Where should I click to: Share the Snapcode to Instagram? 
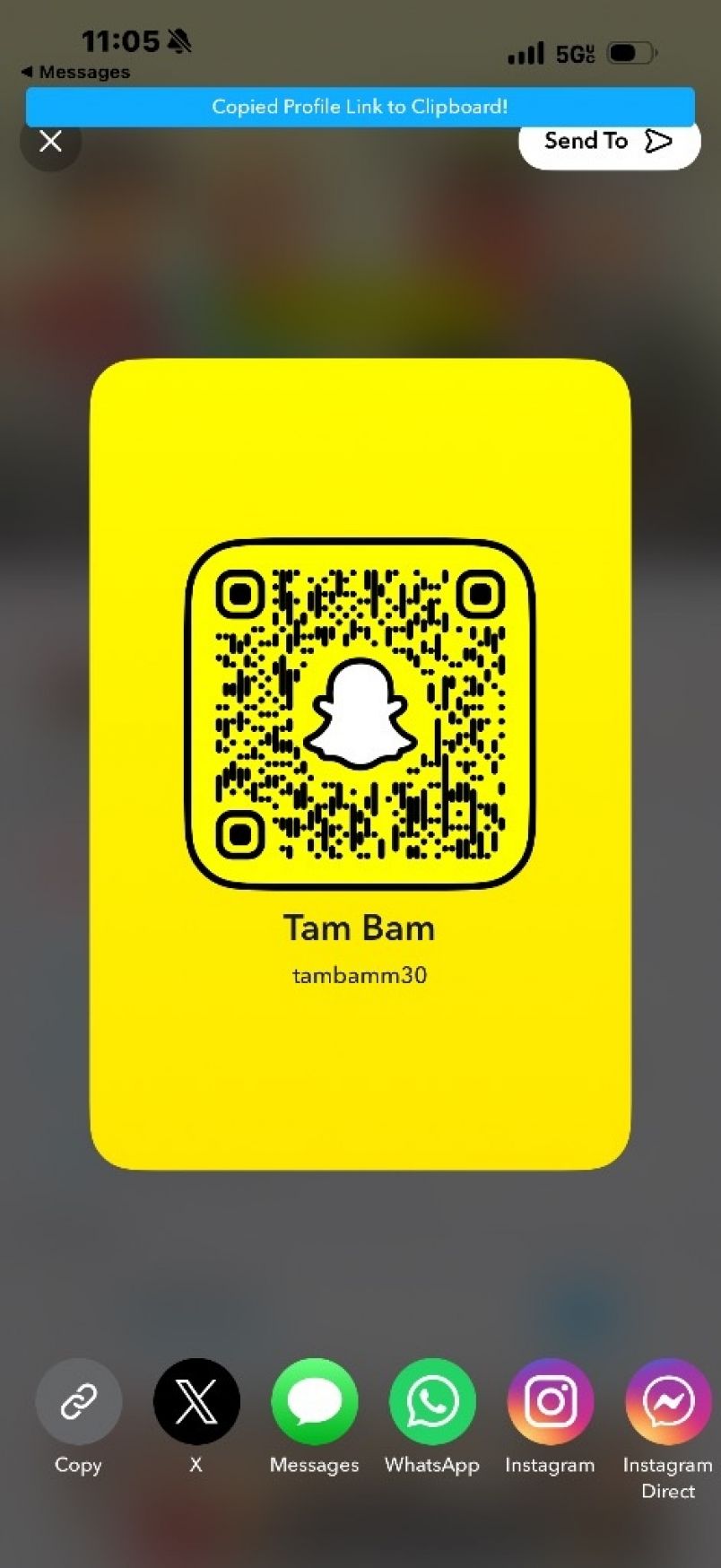(550, 1401)
